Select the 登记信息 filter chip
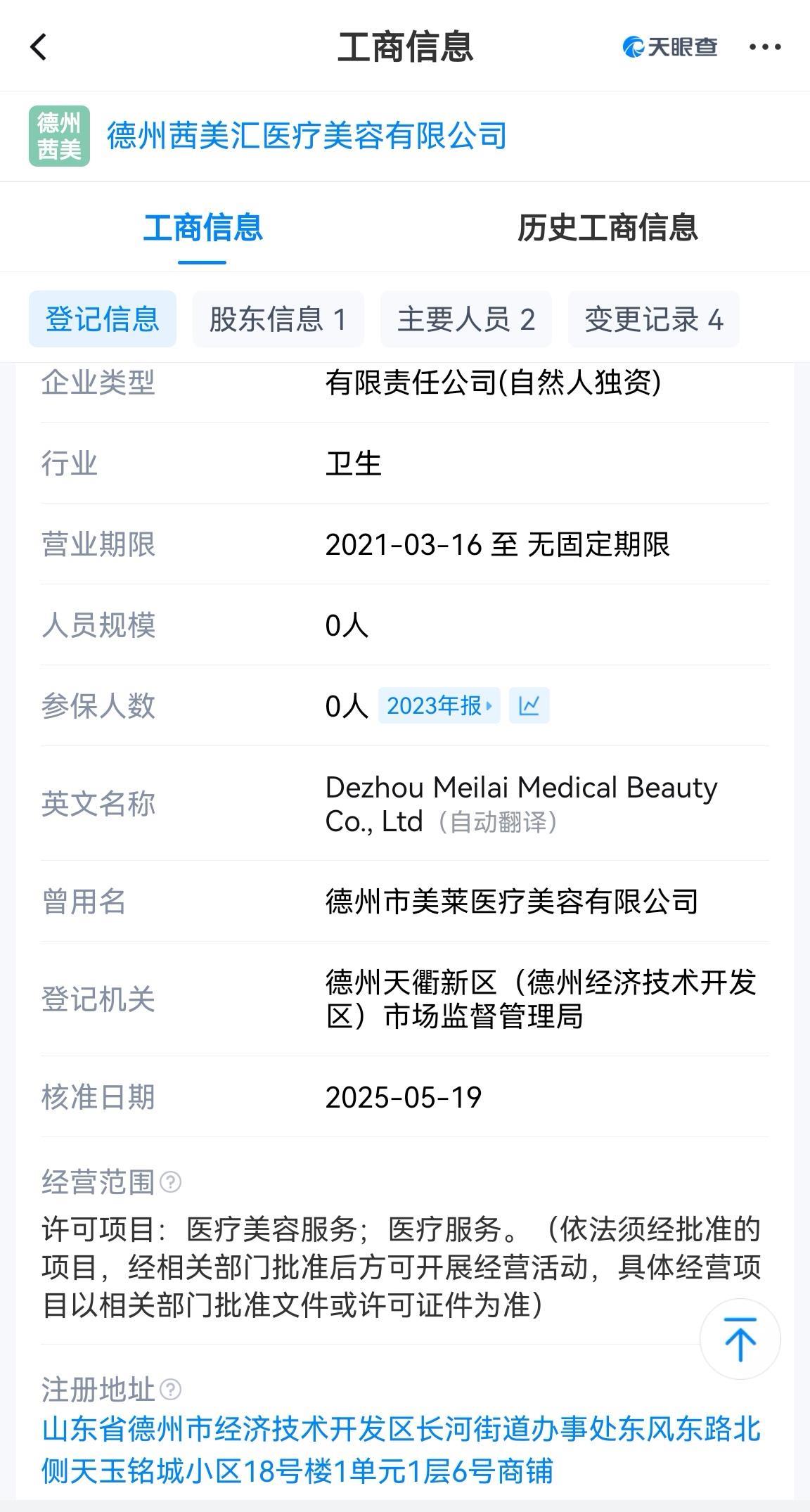The width and height of the screenshot is (810, 1512). (101, 319)
